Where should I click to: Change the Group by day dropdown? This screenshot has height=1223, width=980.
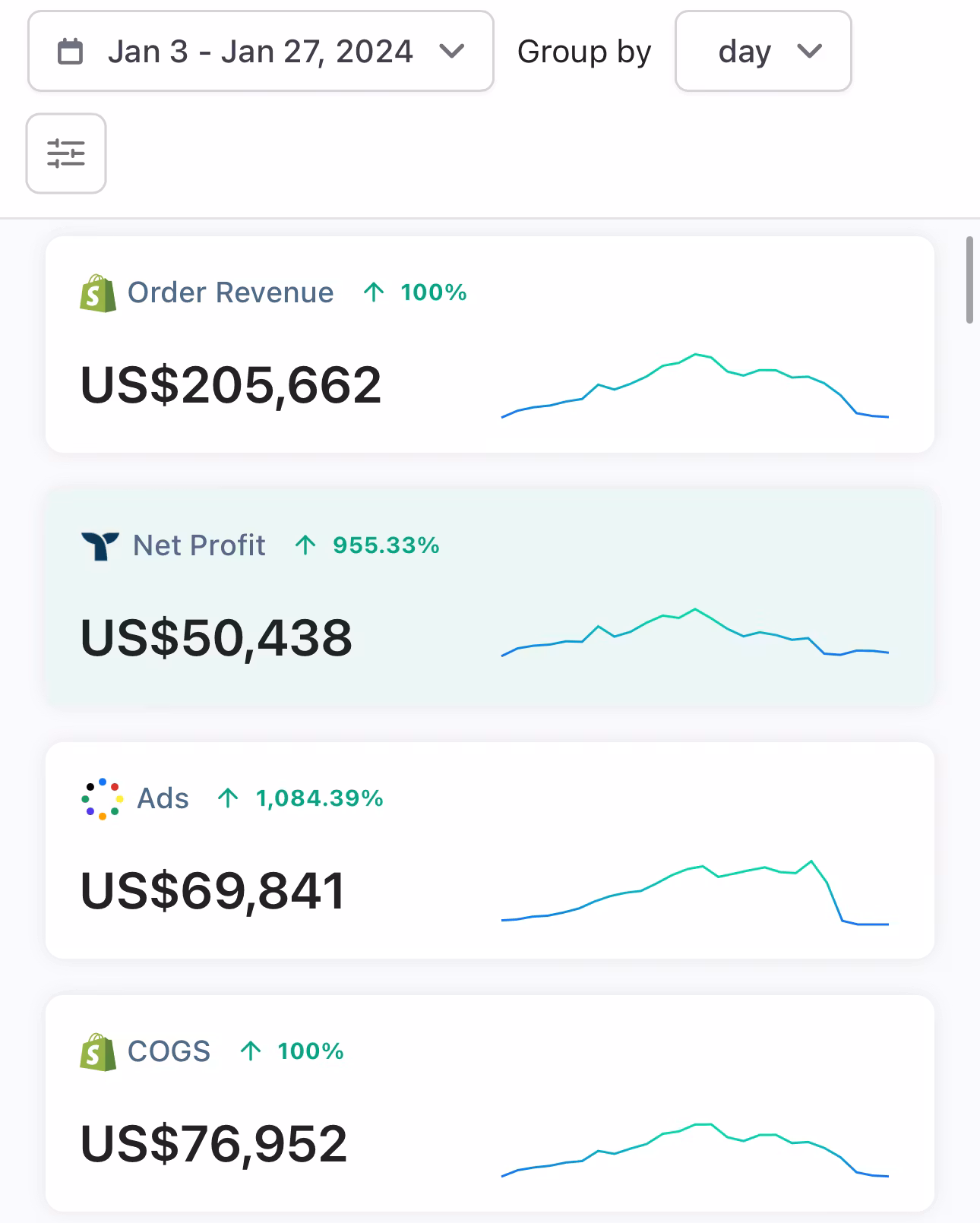tap(763, 52)
